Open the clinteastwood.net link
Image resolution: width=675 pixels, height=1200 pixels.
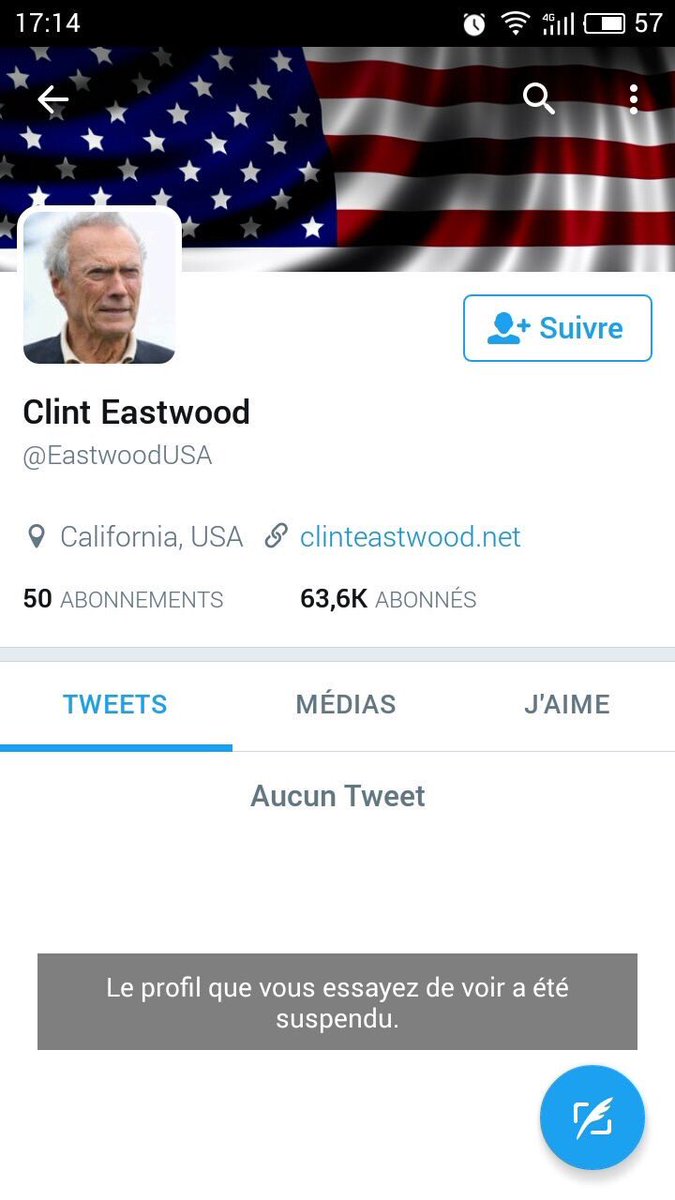tap(410, 537)
